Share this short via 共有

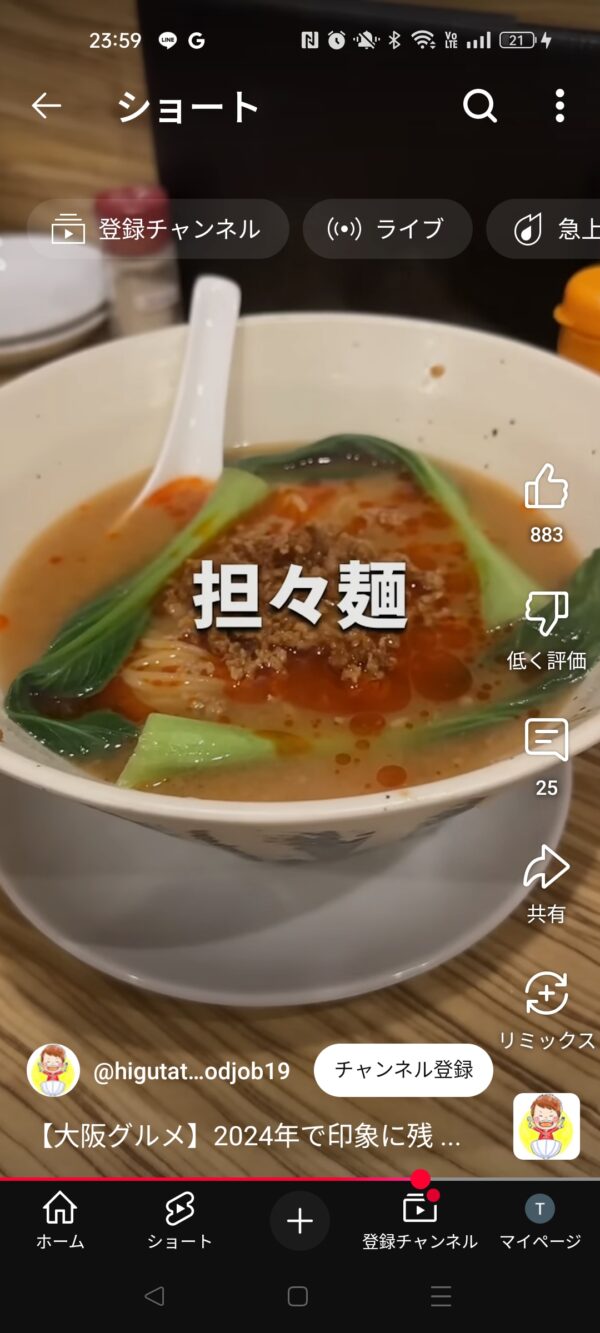[x=546, y=868]
